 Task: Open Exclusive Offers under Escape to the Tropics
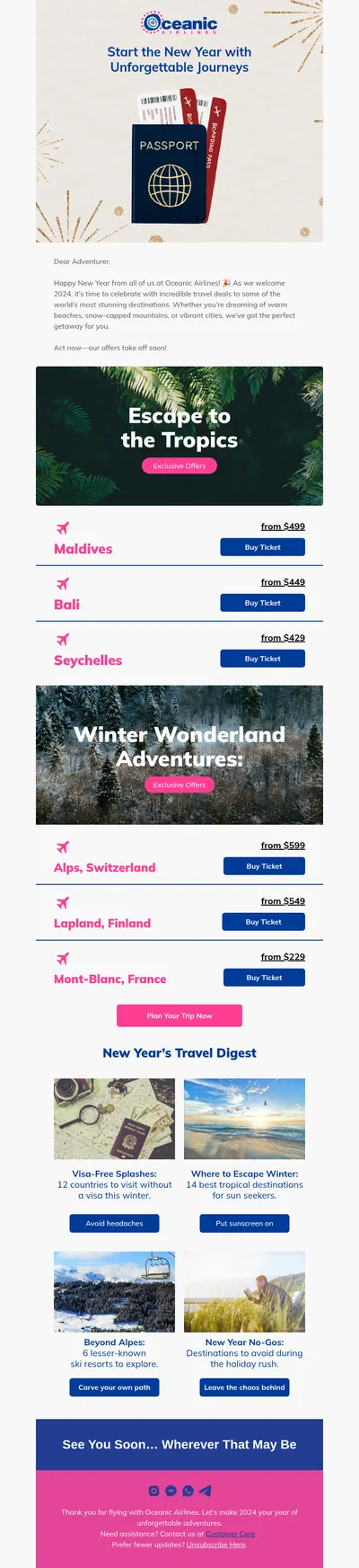tap(179, 465)
